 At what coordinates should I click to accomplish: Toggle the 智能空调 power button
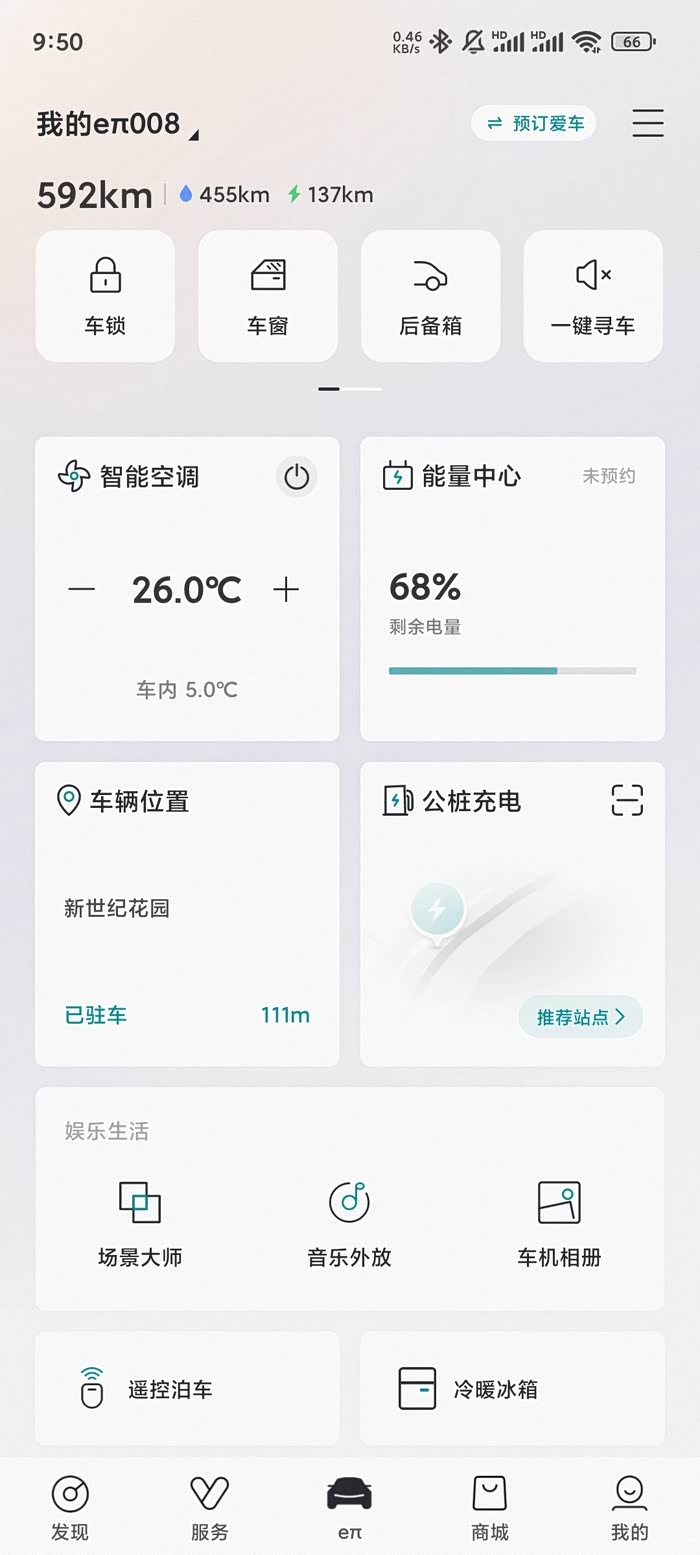[x=296, y=477]
